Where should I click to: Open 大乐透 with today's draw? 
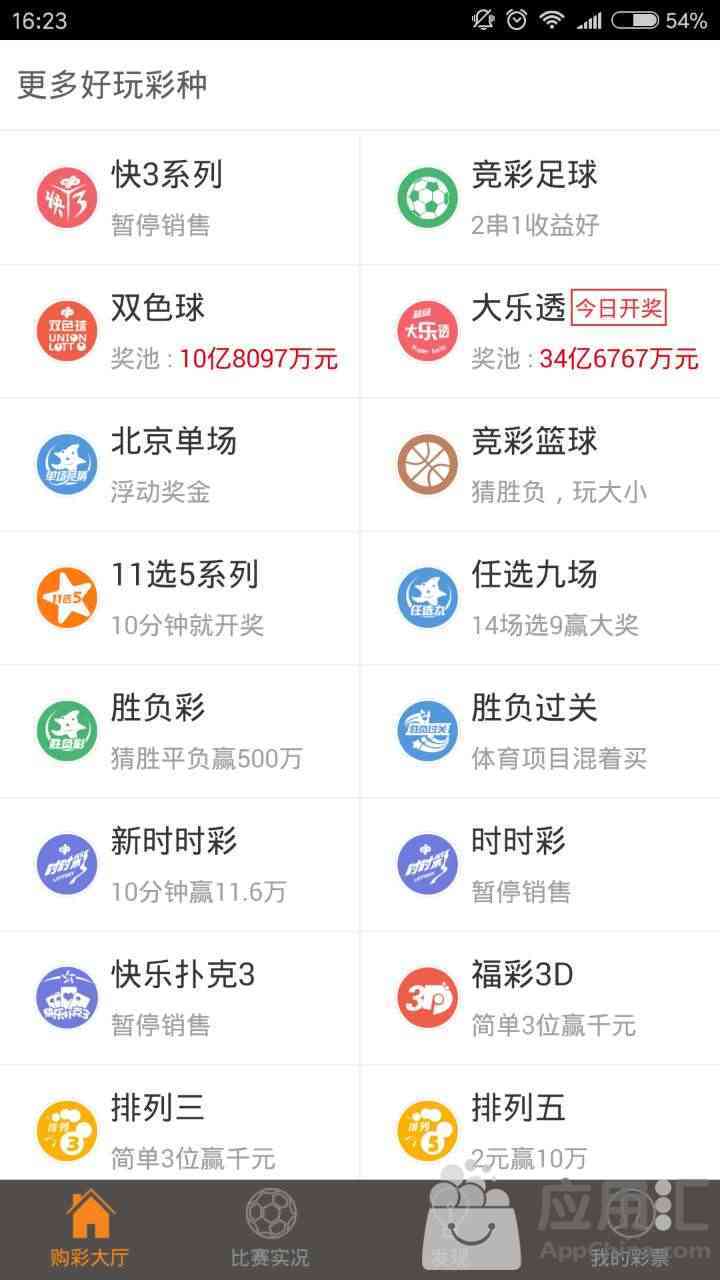click(x=540, y=331)
